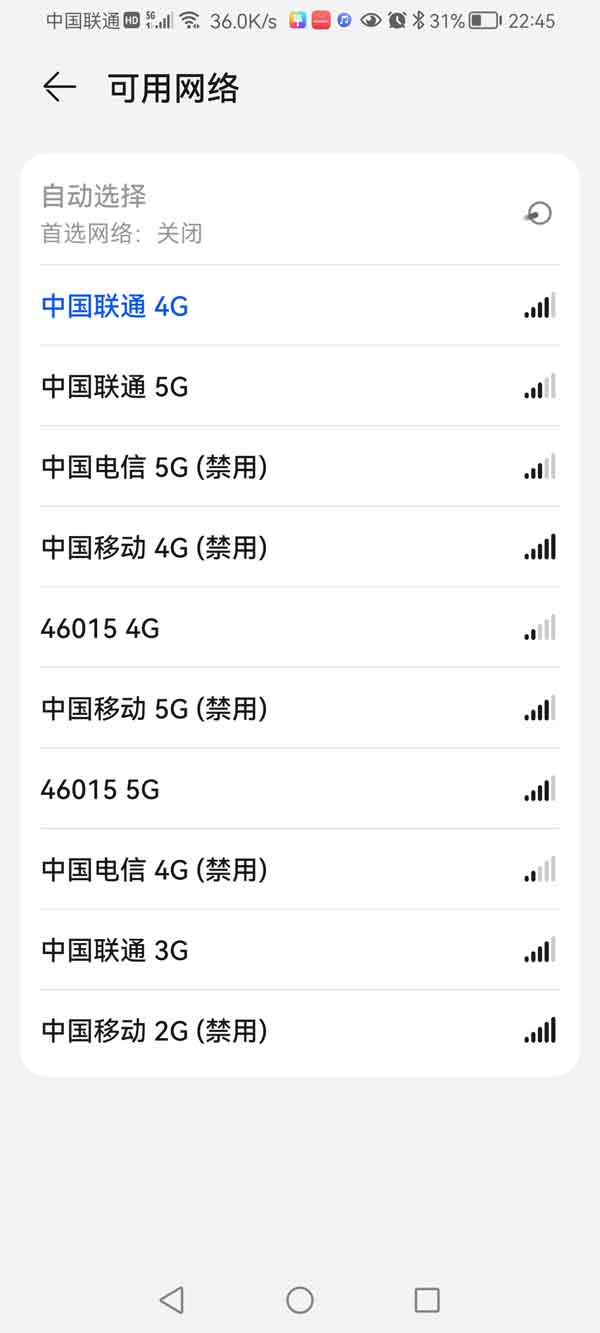Tap the 自动选择 network row
Screen dimensions: 600x1333
(x=300, y=212)
